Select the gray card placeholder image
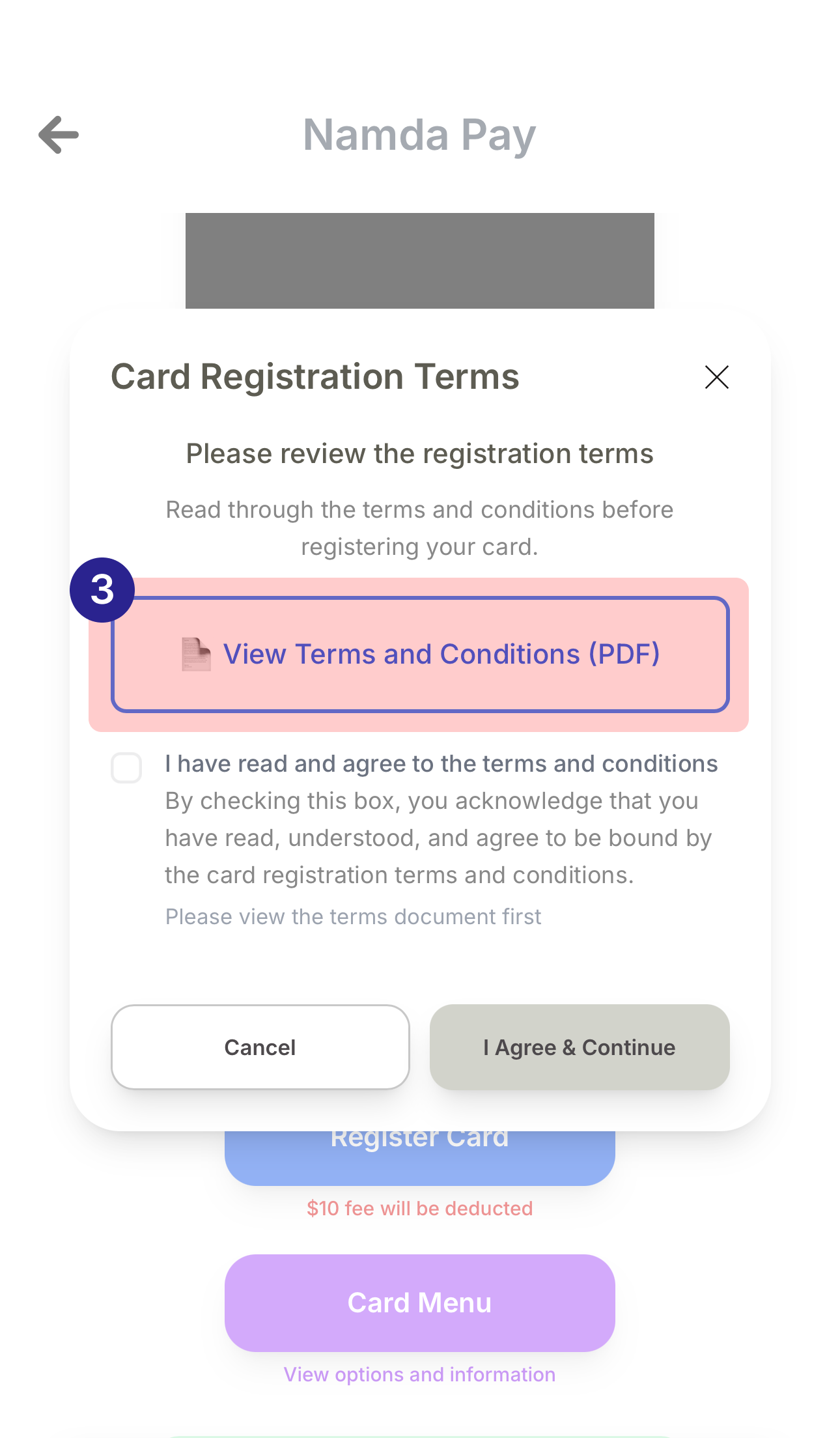840x1438 pixels. tap(420, 261)
